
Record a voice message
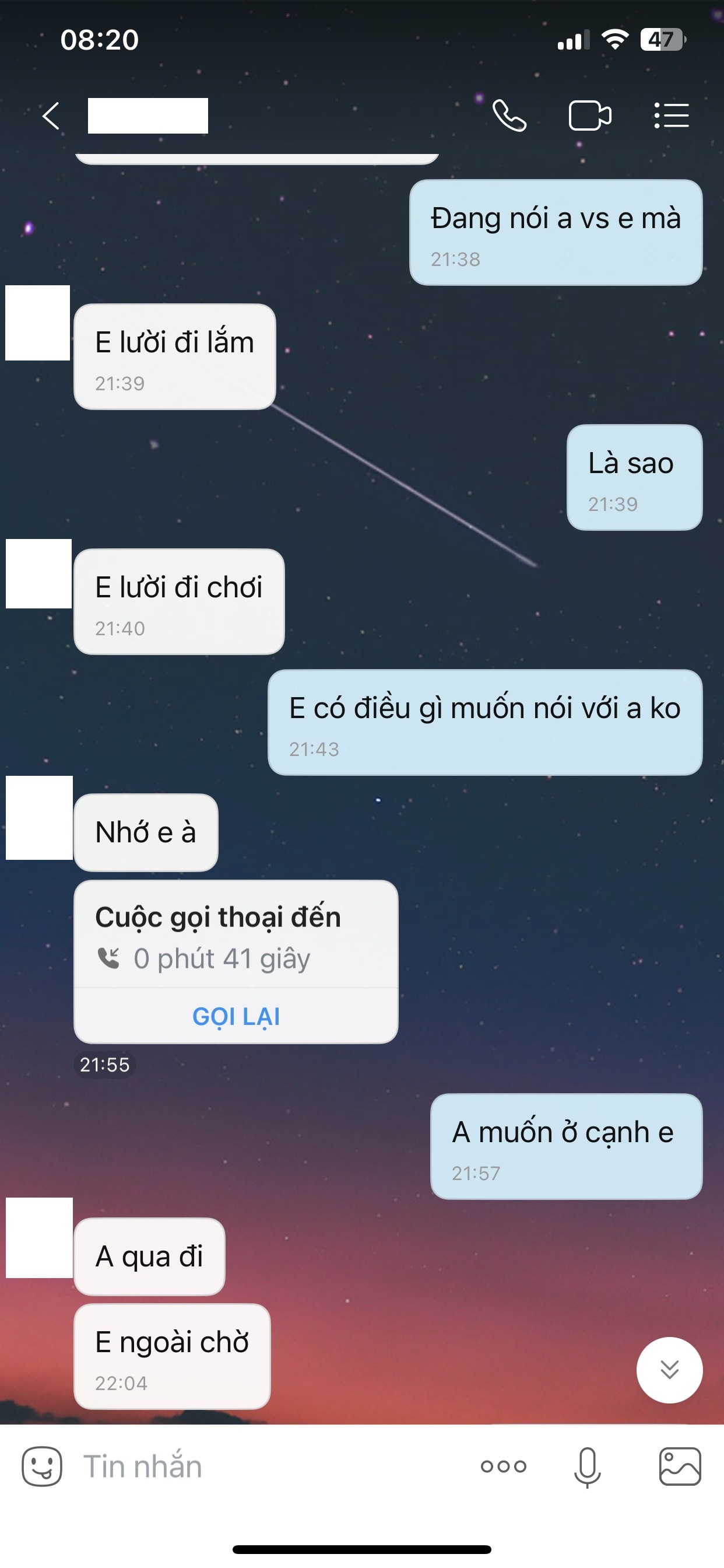pos(587,1466)
